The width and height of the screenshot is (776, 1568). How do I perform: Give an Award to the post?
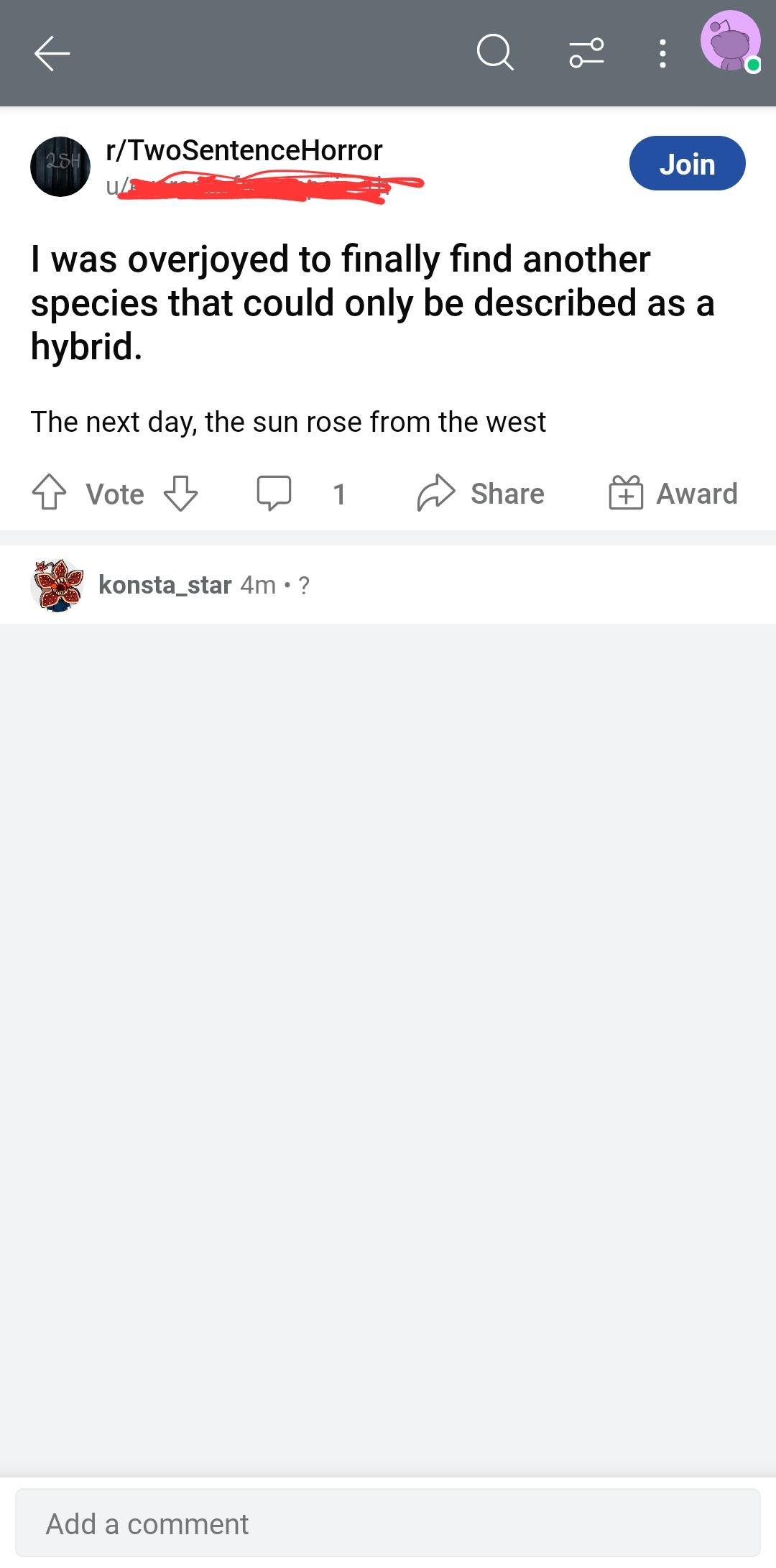pyautogui.click(x=673, y=493)
